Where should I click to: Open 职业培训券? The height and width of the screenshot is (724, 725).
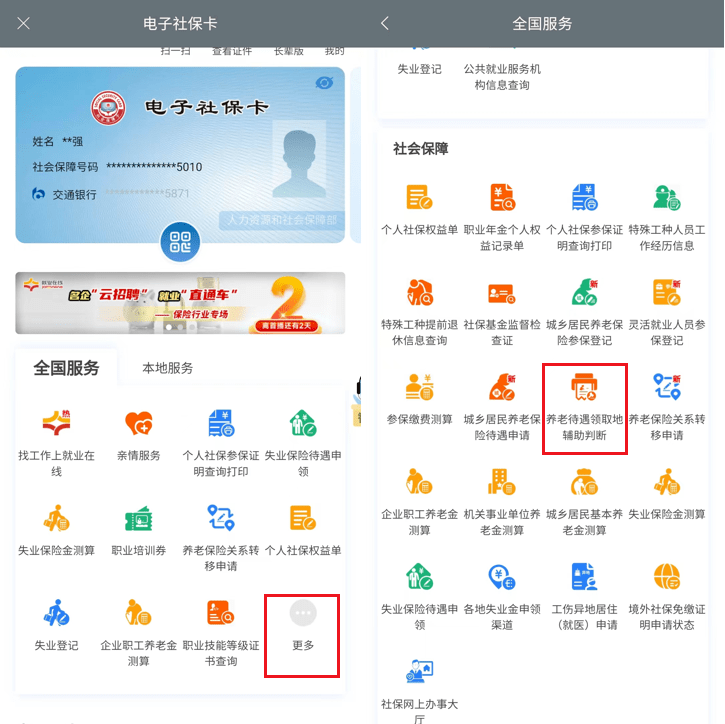[138, 532]
